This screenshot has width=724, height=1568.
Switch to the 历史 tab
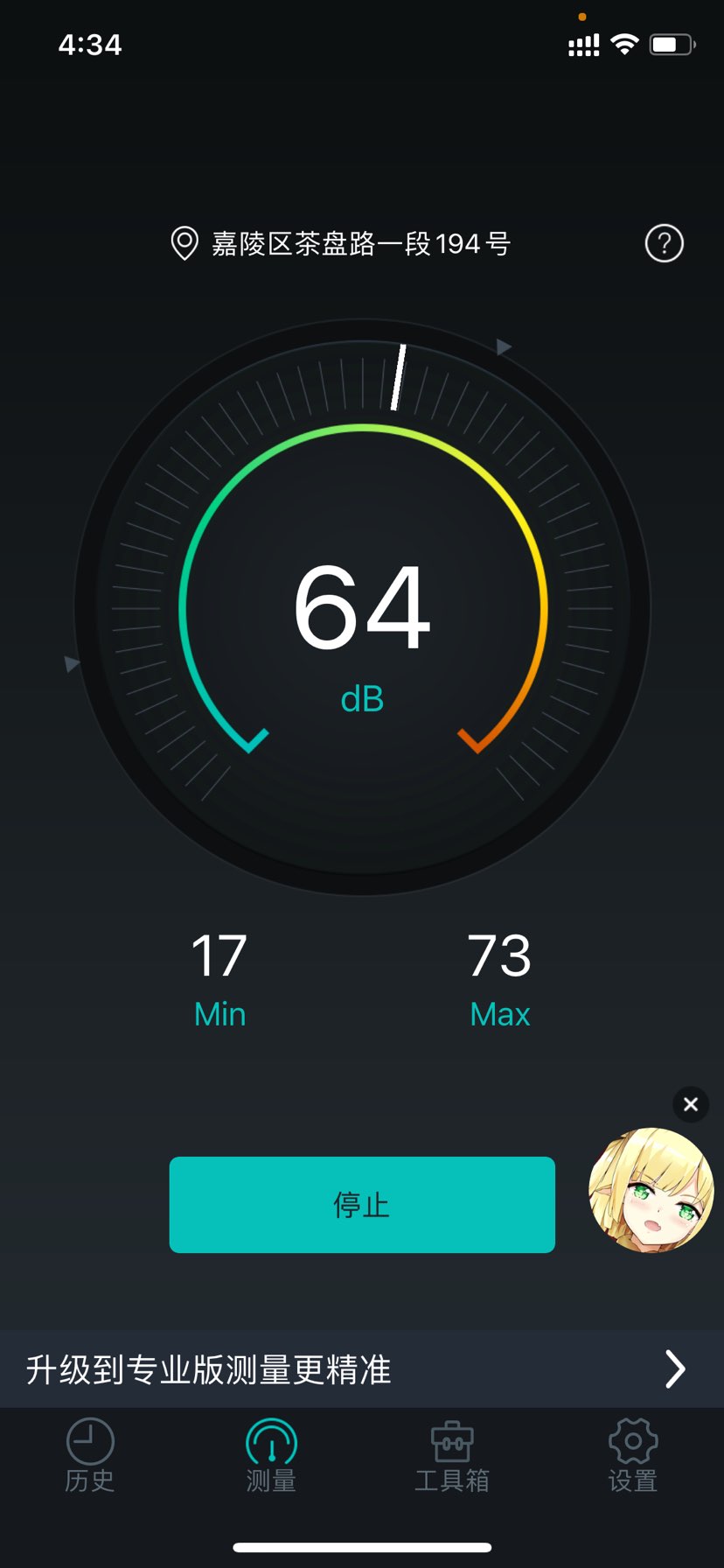pyautogui.click(x=90, y=1455)
